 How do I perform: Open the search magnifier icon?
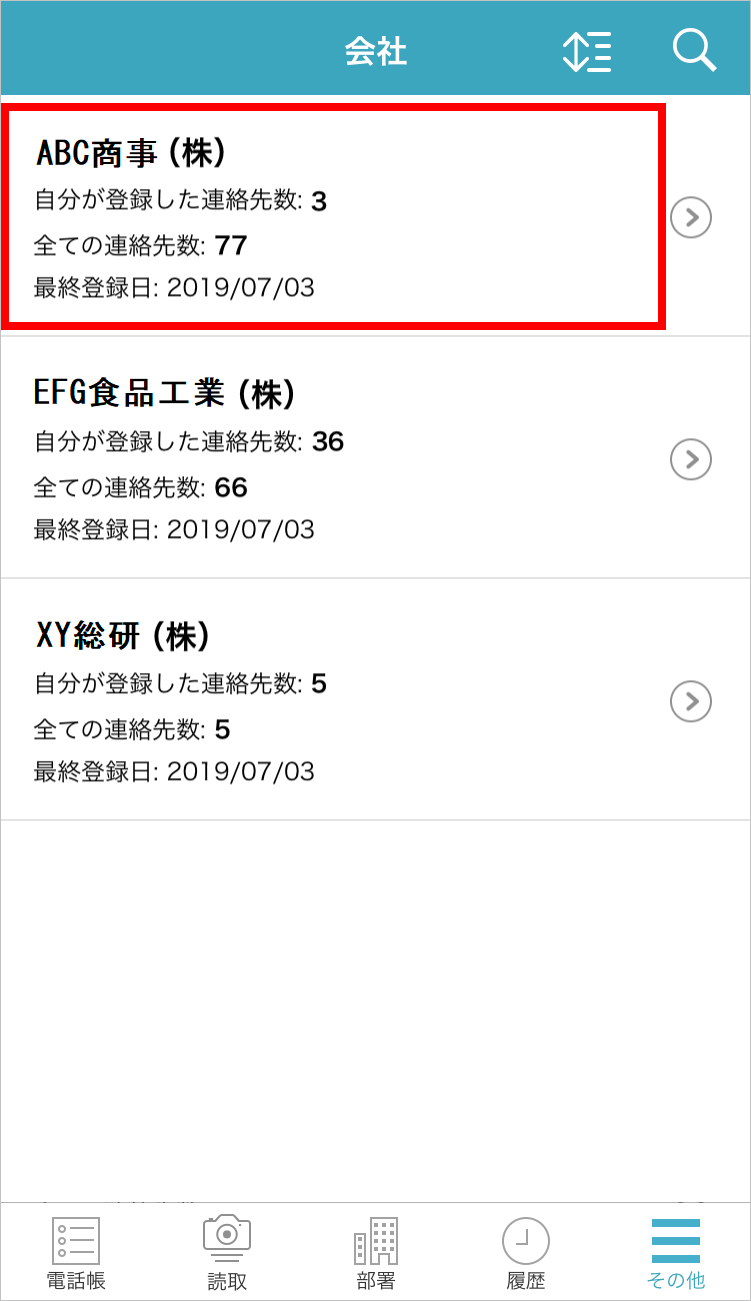(x=694, y=50)
